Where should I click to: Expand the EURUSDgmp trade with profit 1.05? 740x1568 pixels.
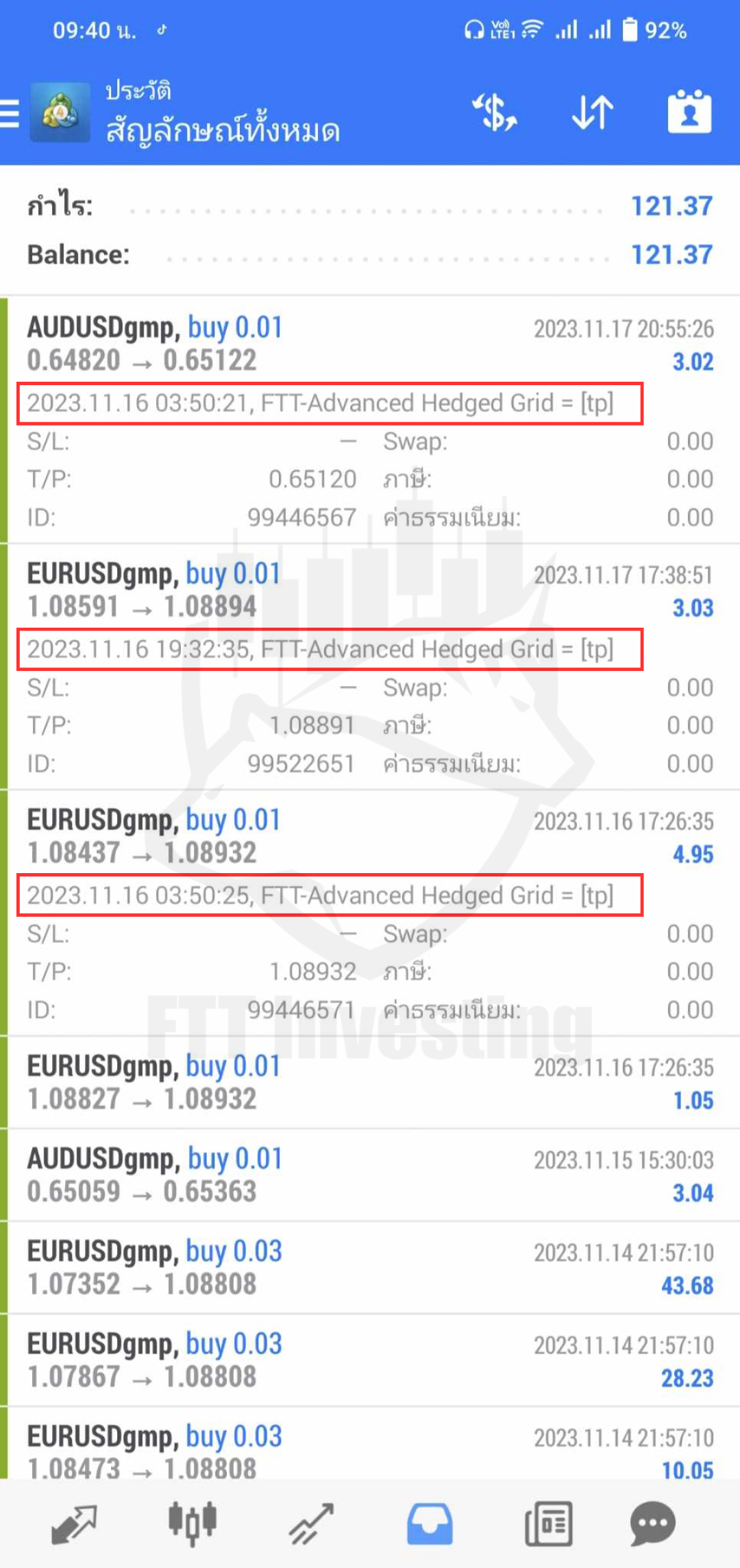[370, 1083]
